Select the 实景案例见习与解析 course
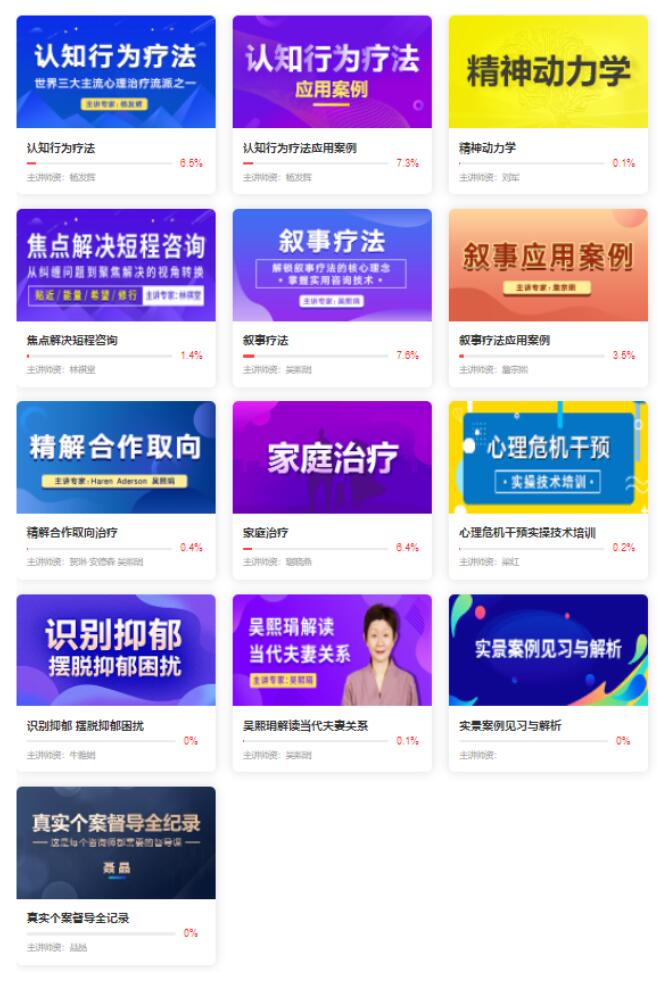The height and width of the screenshot is (981, 670). [548, 650]
